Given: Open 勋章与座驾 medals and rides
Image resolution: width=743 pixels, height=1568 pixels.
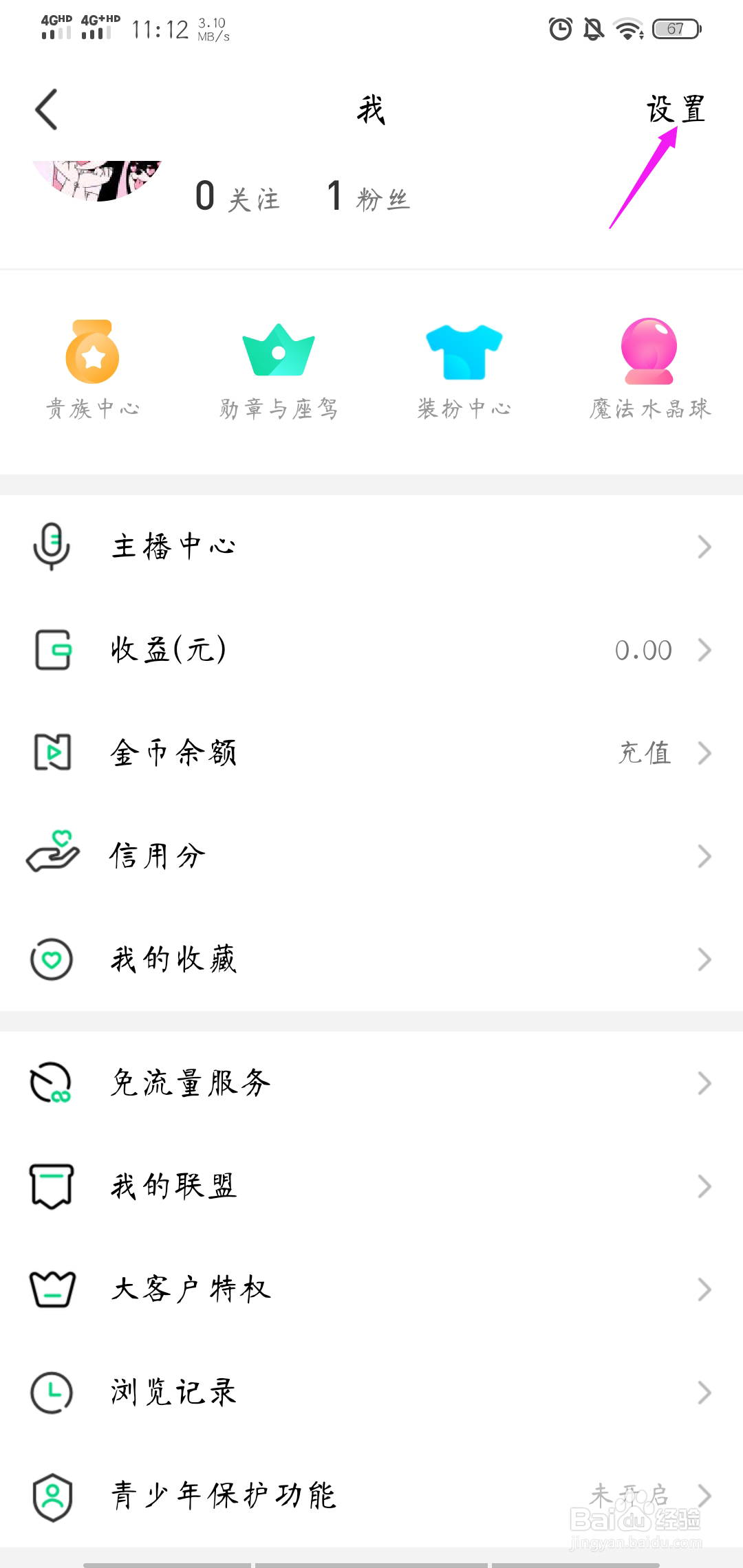Looking at the screenshot, I should (x=279, y=369).
